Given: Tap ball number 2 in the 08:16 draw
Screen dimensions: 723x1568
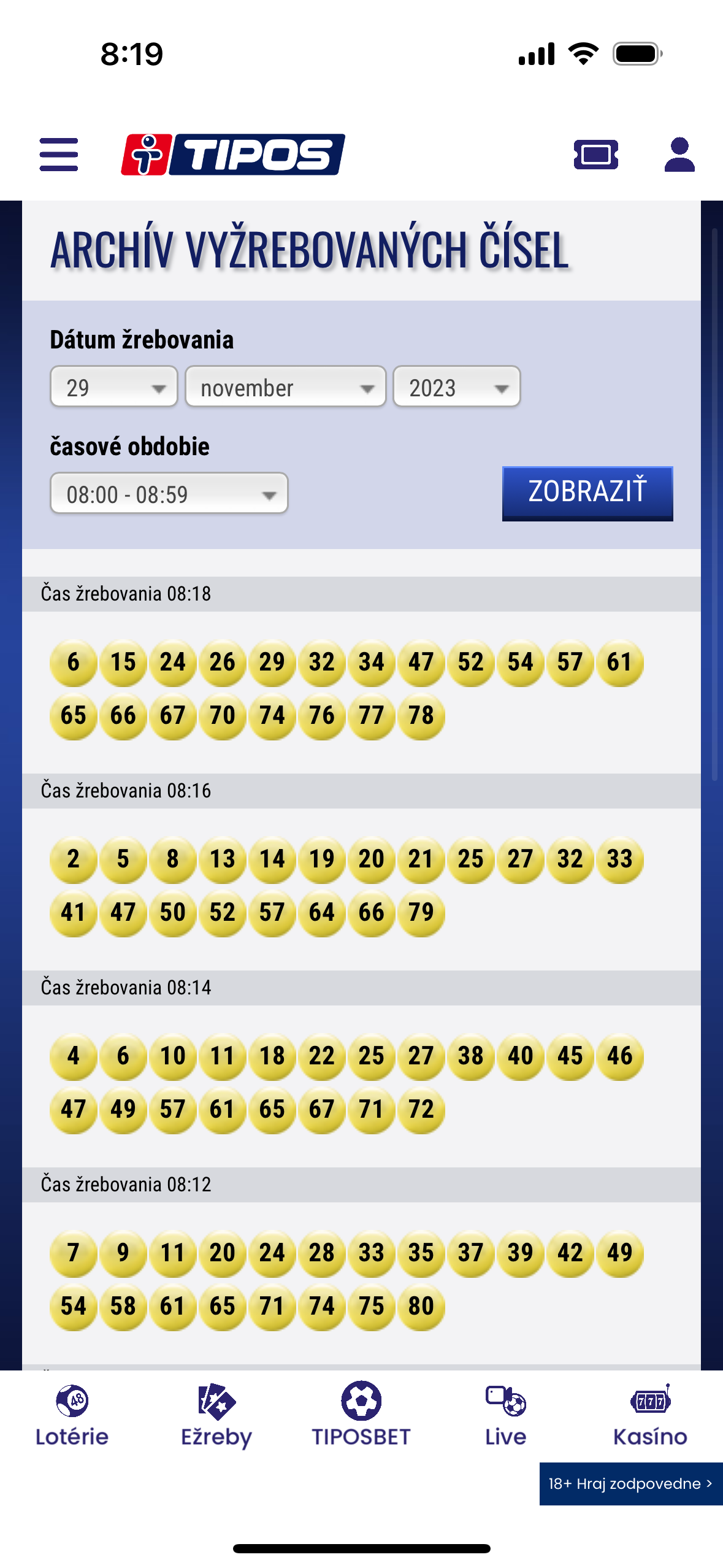Looking at the screenshot, I should pos(73,859).
